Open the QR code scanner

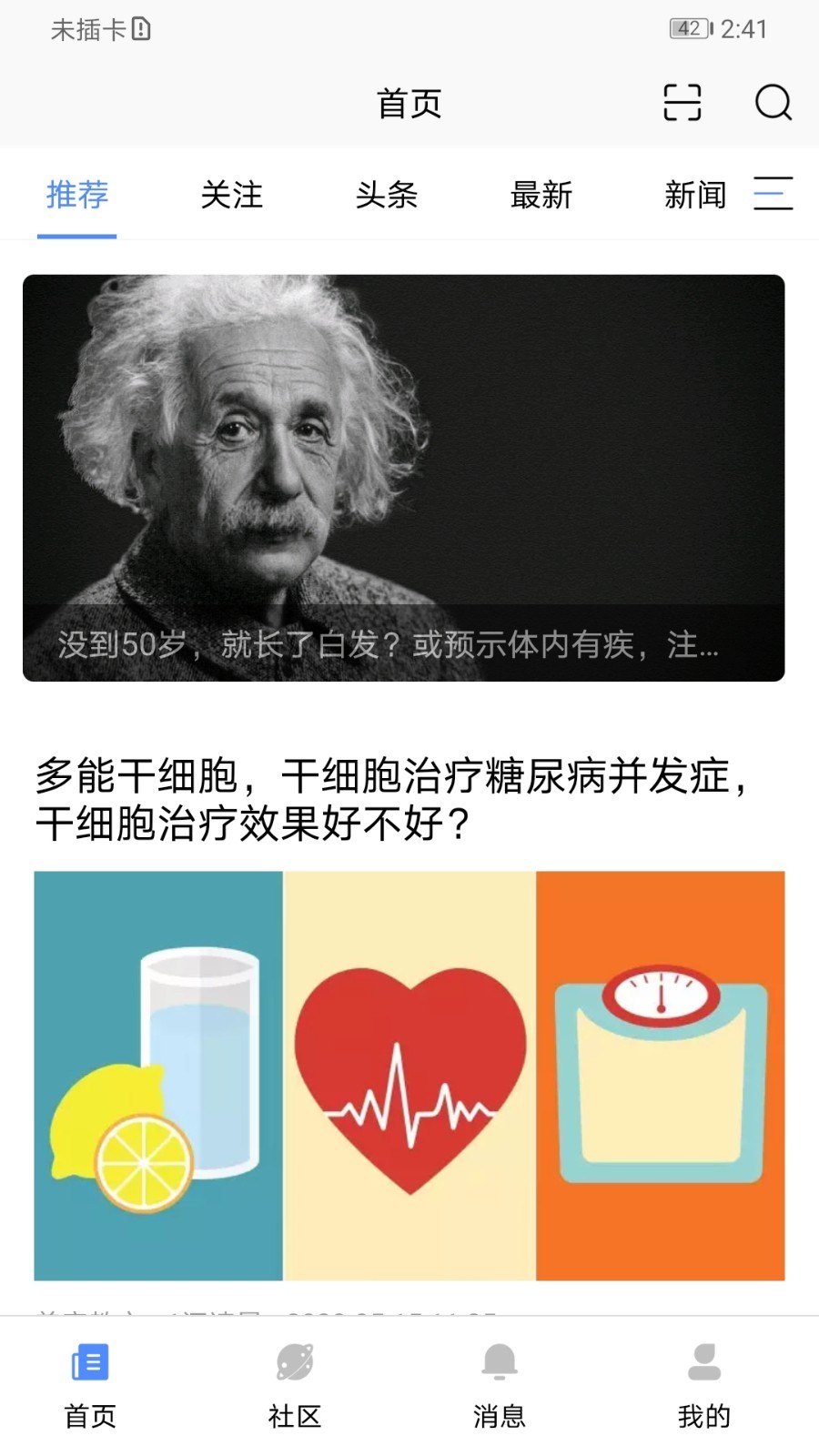(x=683, y=102)
